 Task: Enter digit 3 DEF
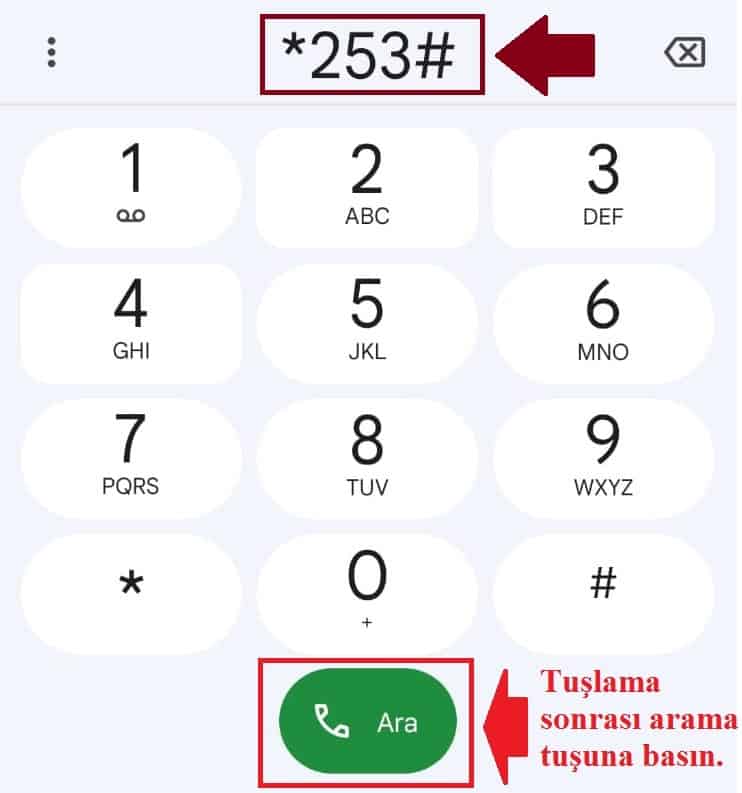(x=603, y=187)
